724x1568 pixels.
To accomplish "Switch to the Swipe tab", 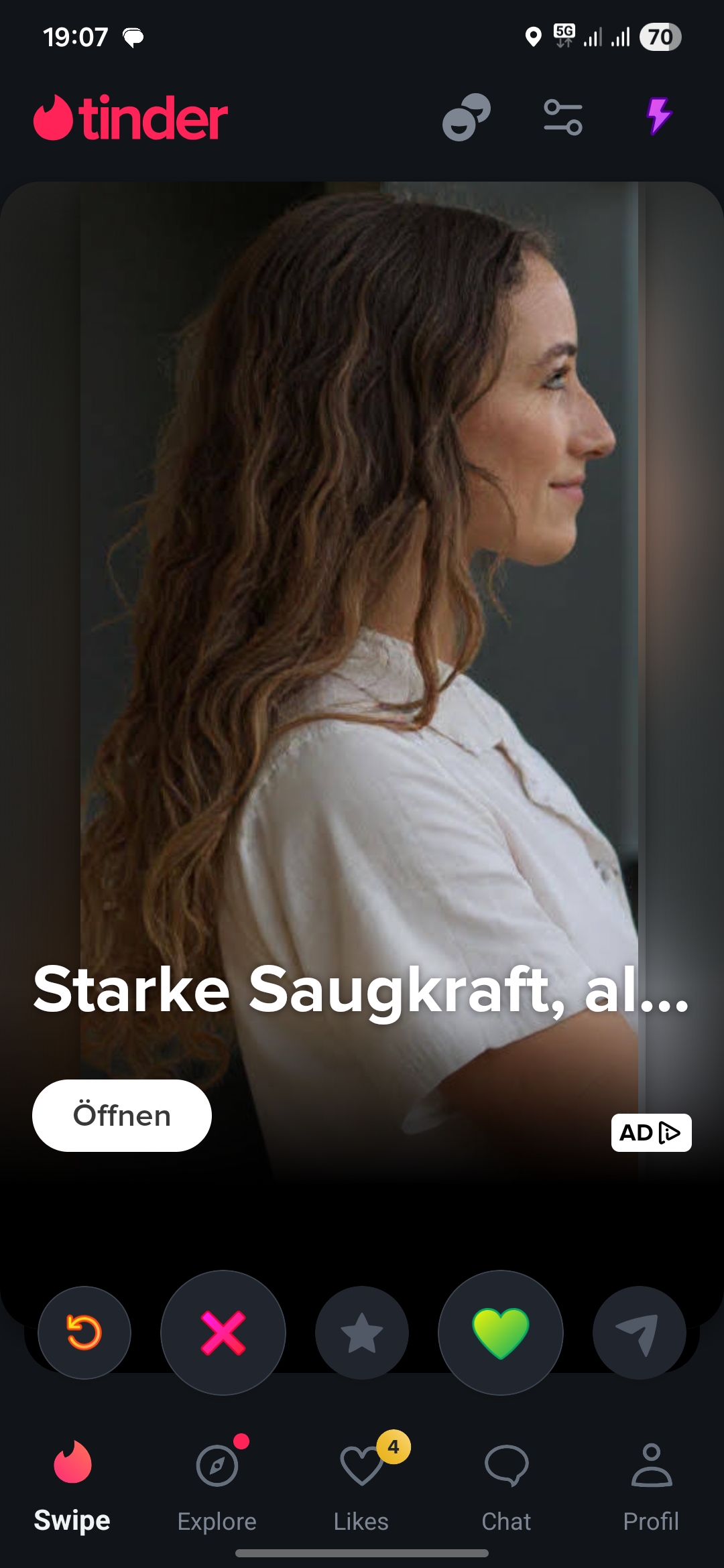I will (x=72, y=1481).
